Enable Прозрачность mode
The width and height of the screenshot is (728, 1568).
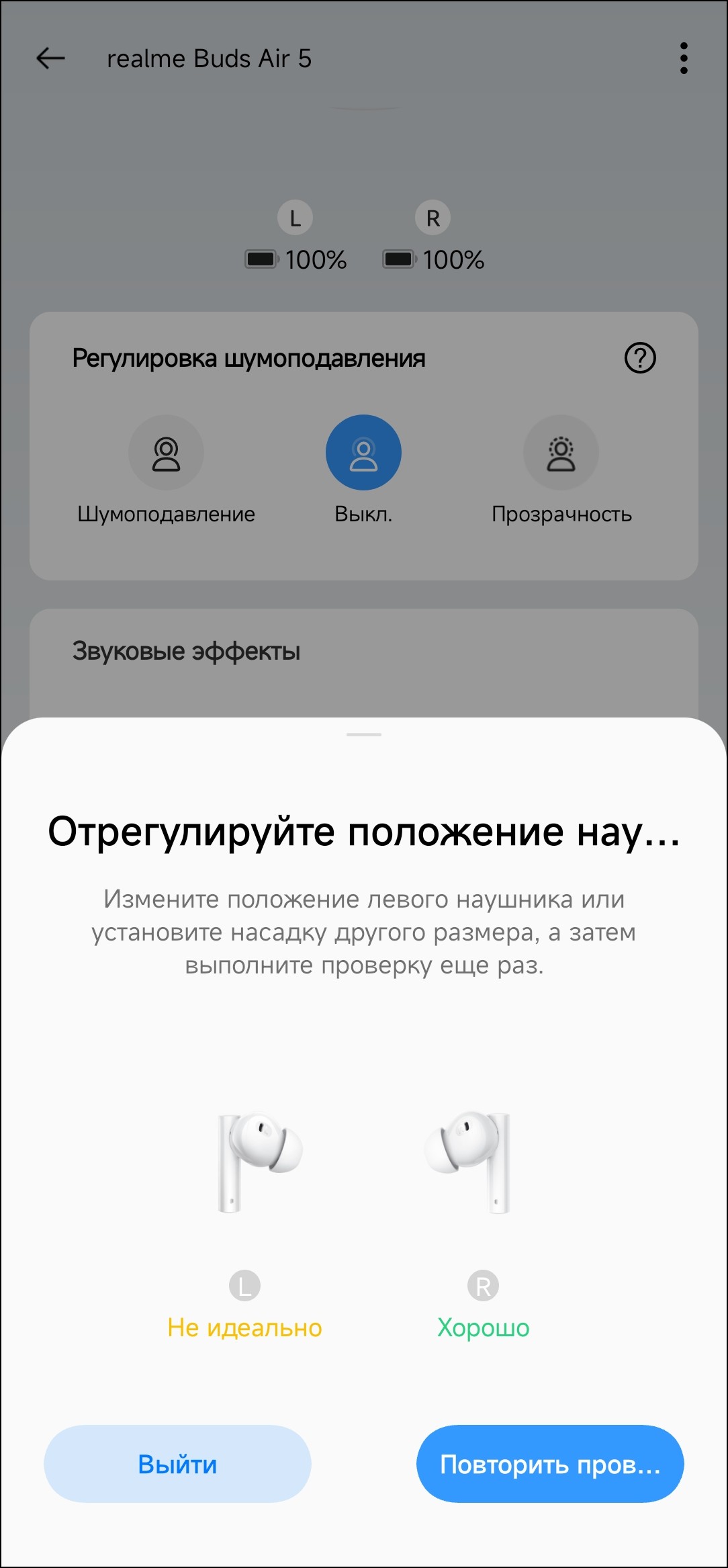click(x=561, y=453)
